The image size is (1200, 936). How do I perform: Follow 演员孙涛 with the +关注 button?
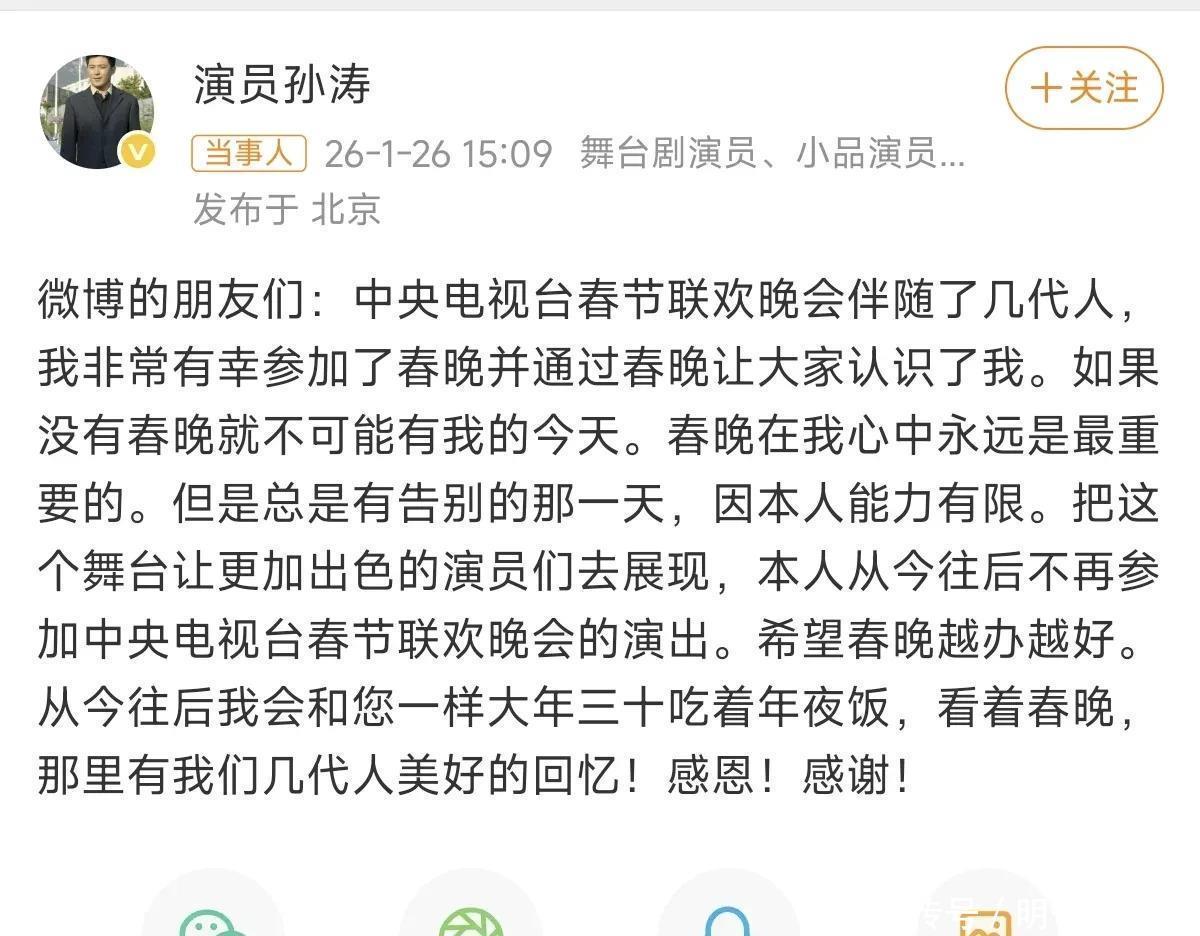pos(1084,88)
